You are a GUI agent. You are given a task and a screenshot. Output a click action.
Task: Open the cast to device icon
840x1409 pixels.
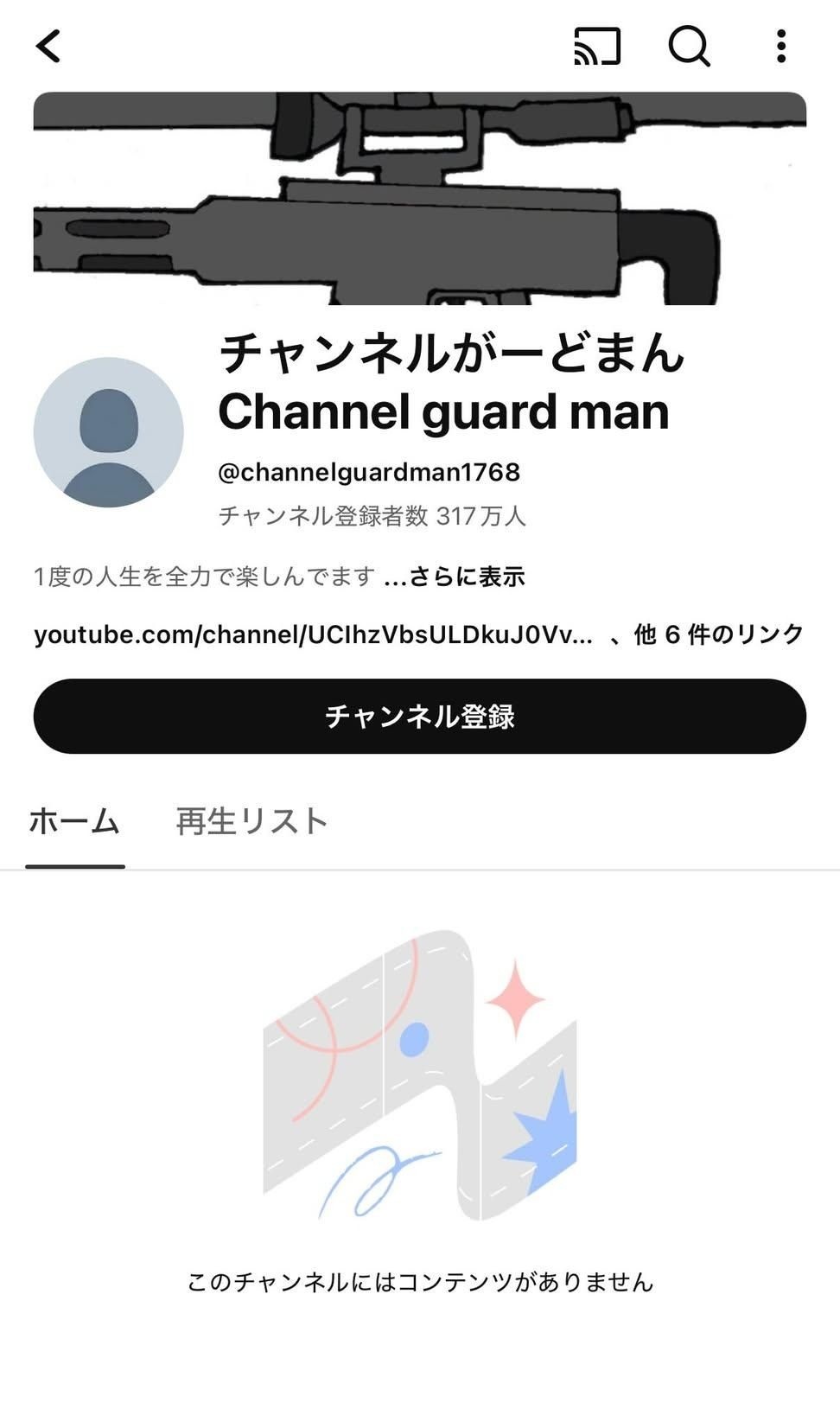597,46
